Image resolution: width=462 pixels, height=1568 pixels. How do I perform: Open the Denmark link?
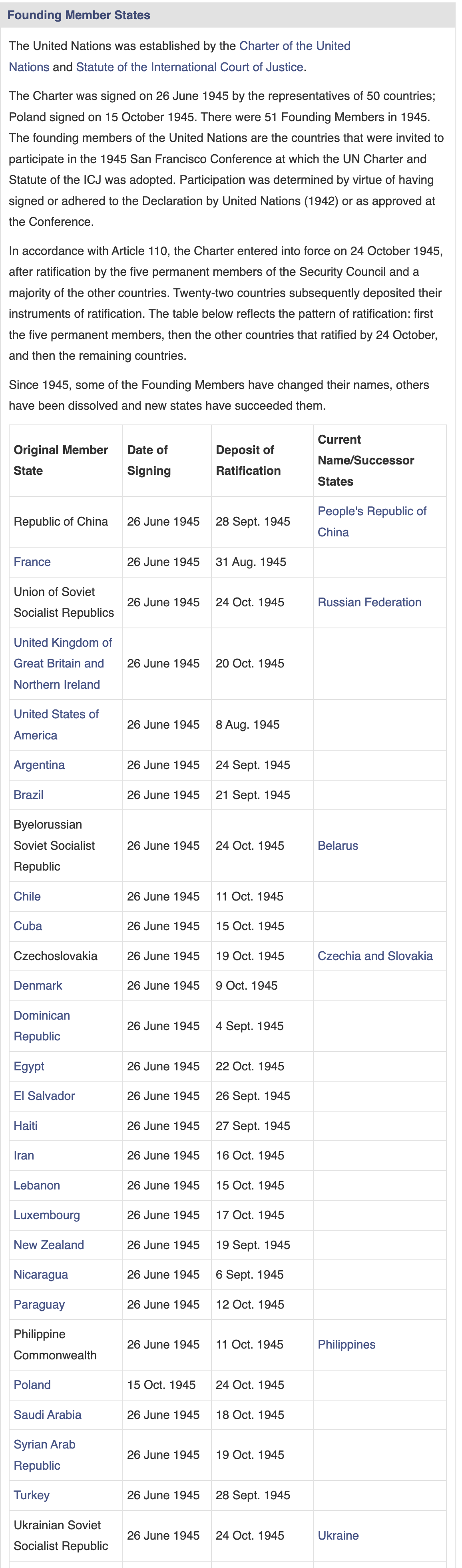(38, 986)
